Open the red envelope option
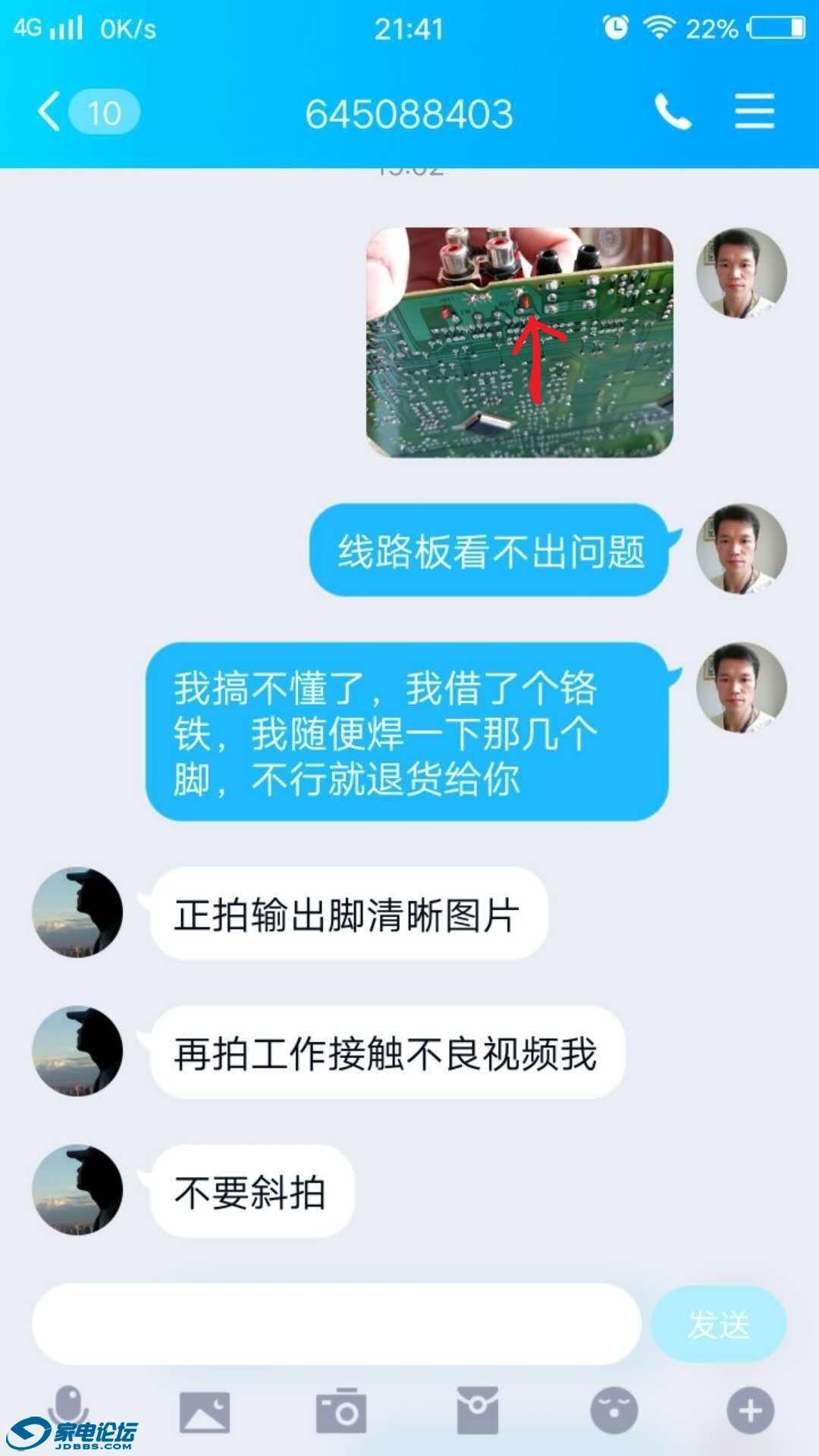 (x=477, y=1411)
